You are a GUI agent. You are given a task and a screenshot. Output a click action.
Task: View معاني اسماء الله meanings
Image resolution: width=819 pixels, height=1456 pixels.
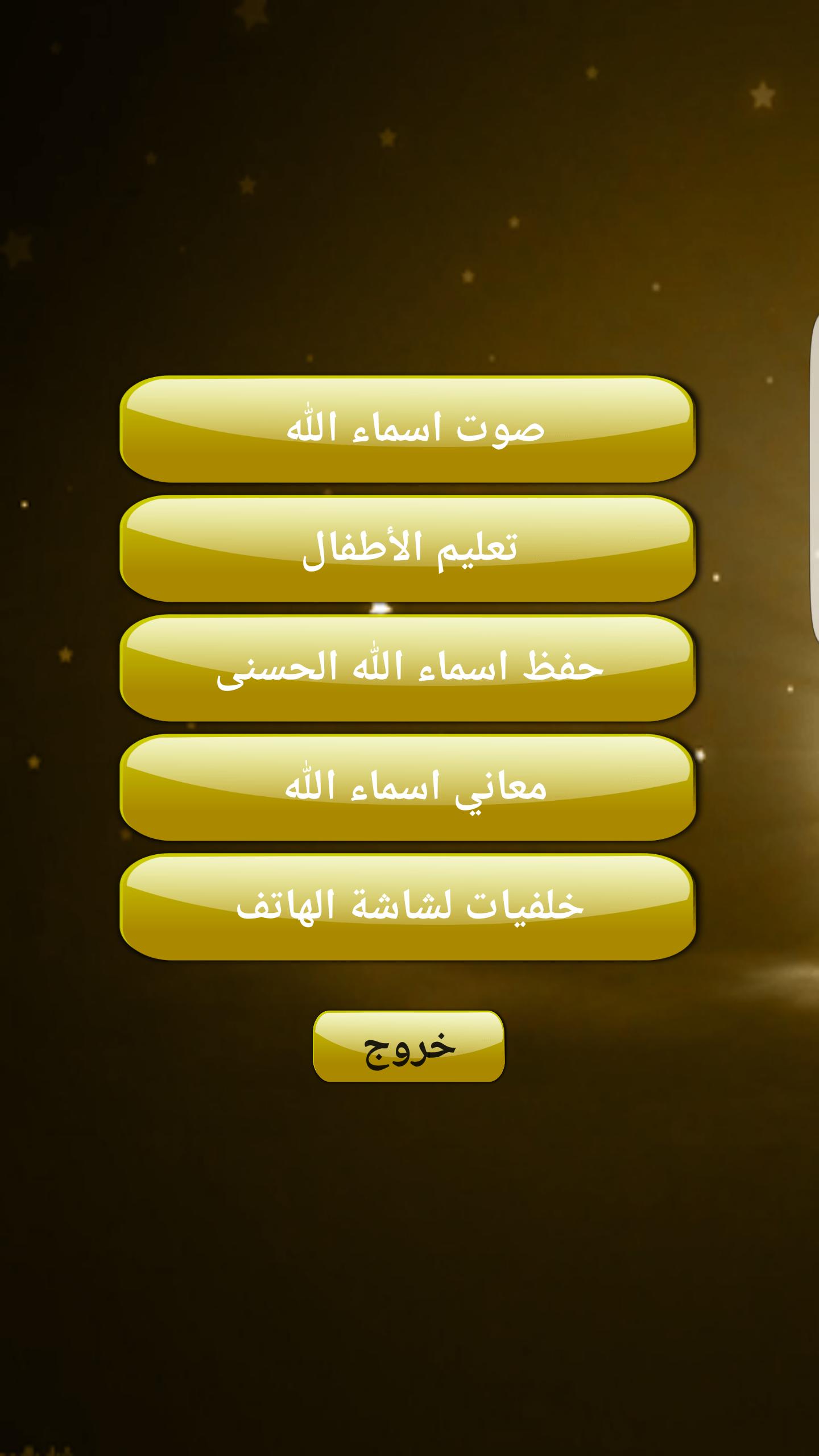pos(408,788)
